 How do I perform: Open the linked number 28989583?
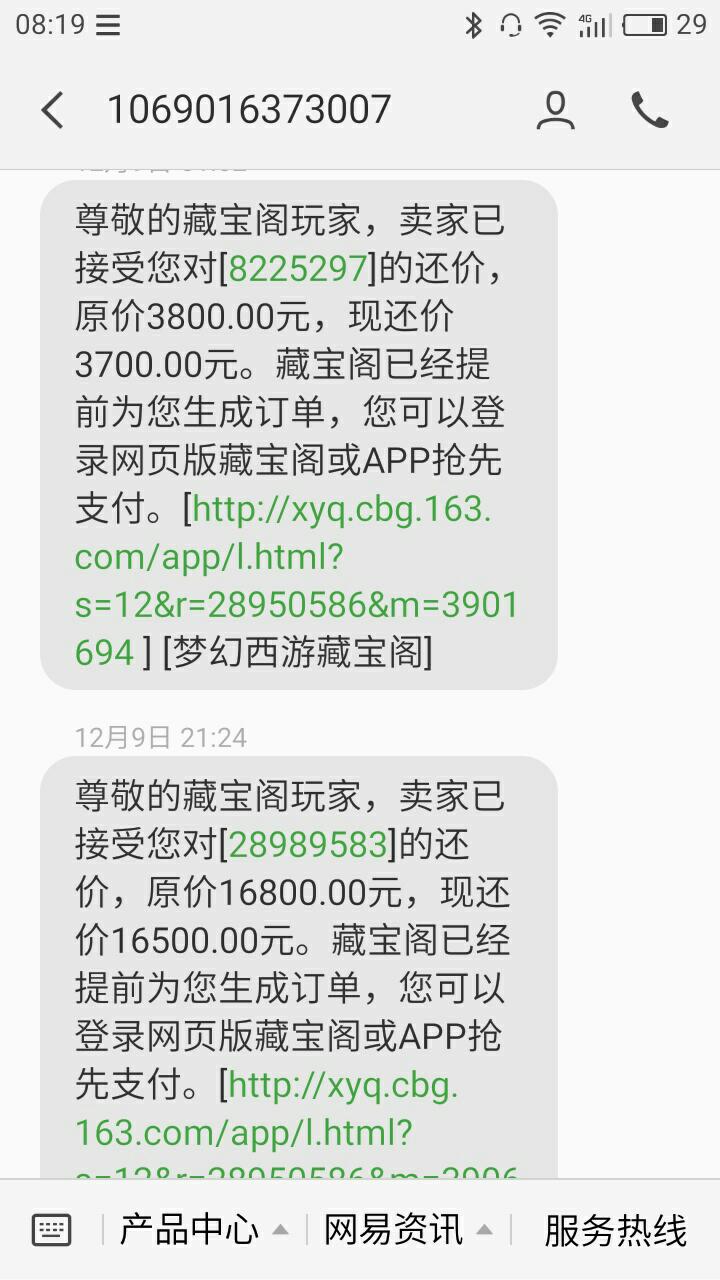pos(308,844)
